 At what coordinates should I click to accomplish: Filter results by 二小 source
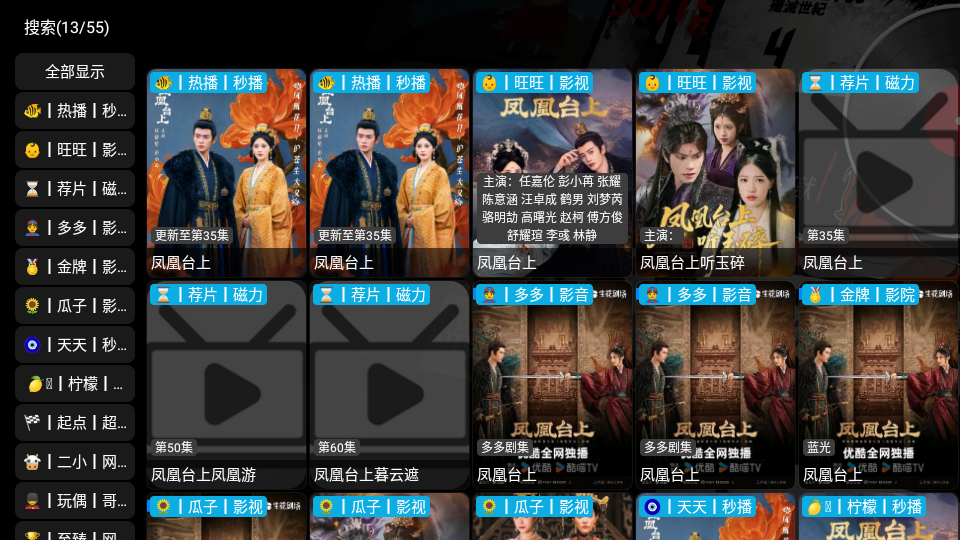tap(75, 462)
